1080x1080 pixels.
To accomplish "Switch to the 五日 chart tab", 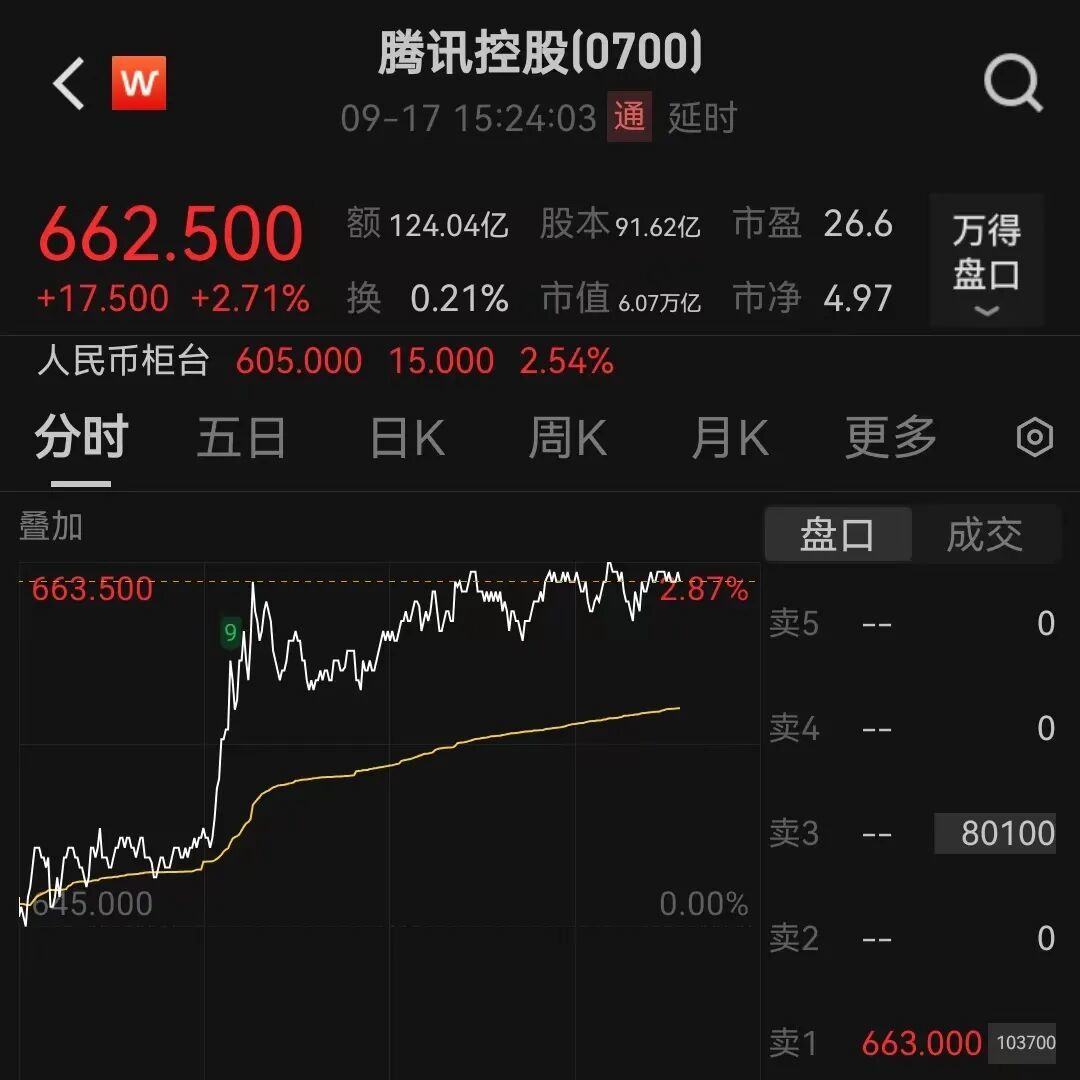I will click(x=241, y=438).
